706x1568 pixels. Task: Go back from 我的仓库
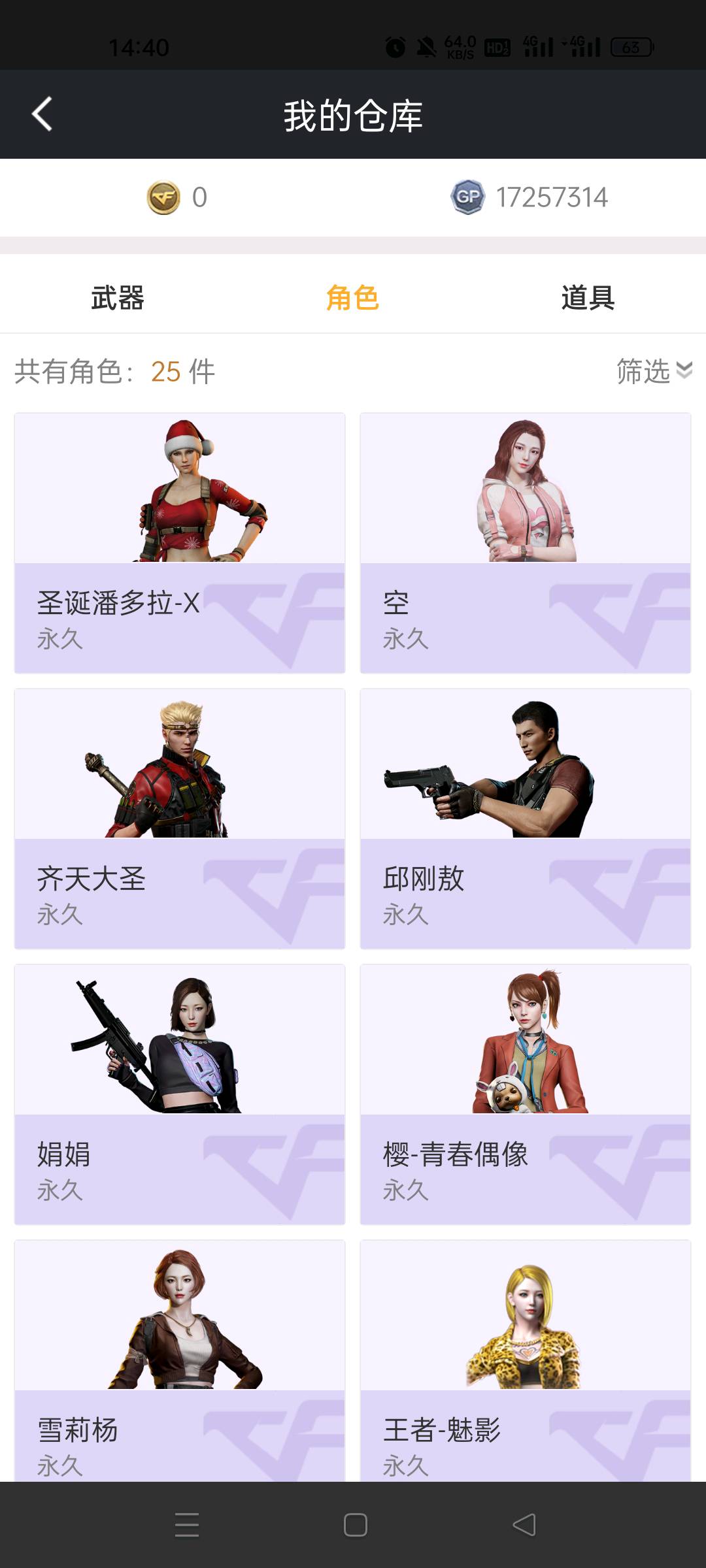[x=42, y=114]
